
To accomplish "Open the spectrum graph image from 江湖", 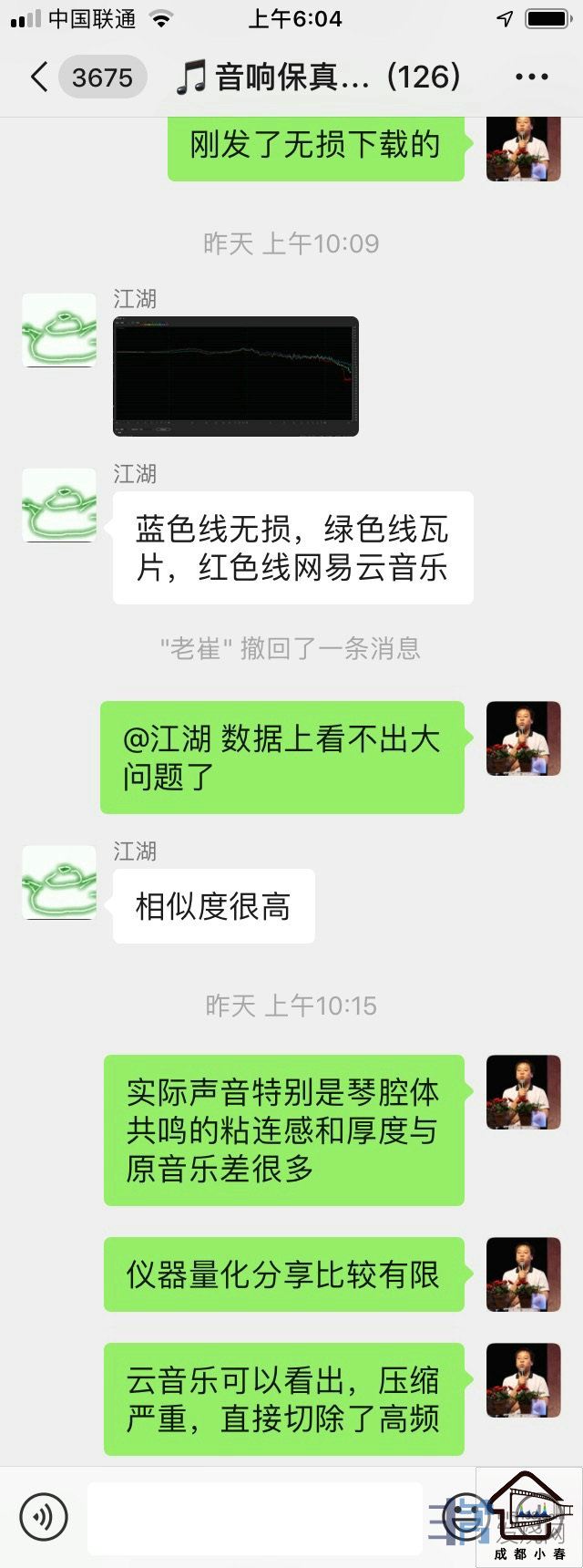I will 235,376.
